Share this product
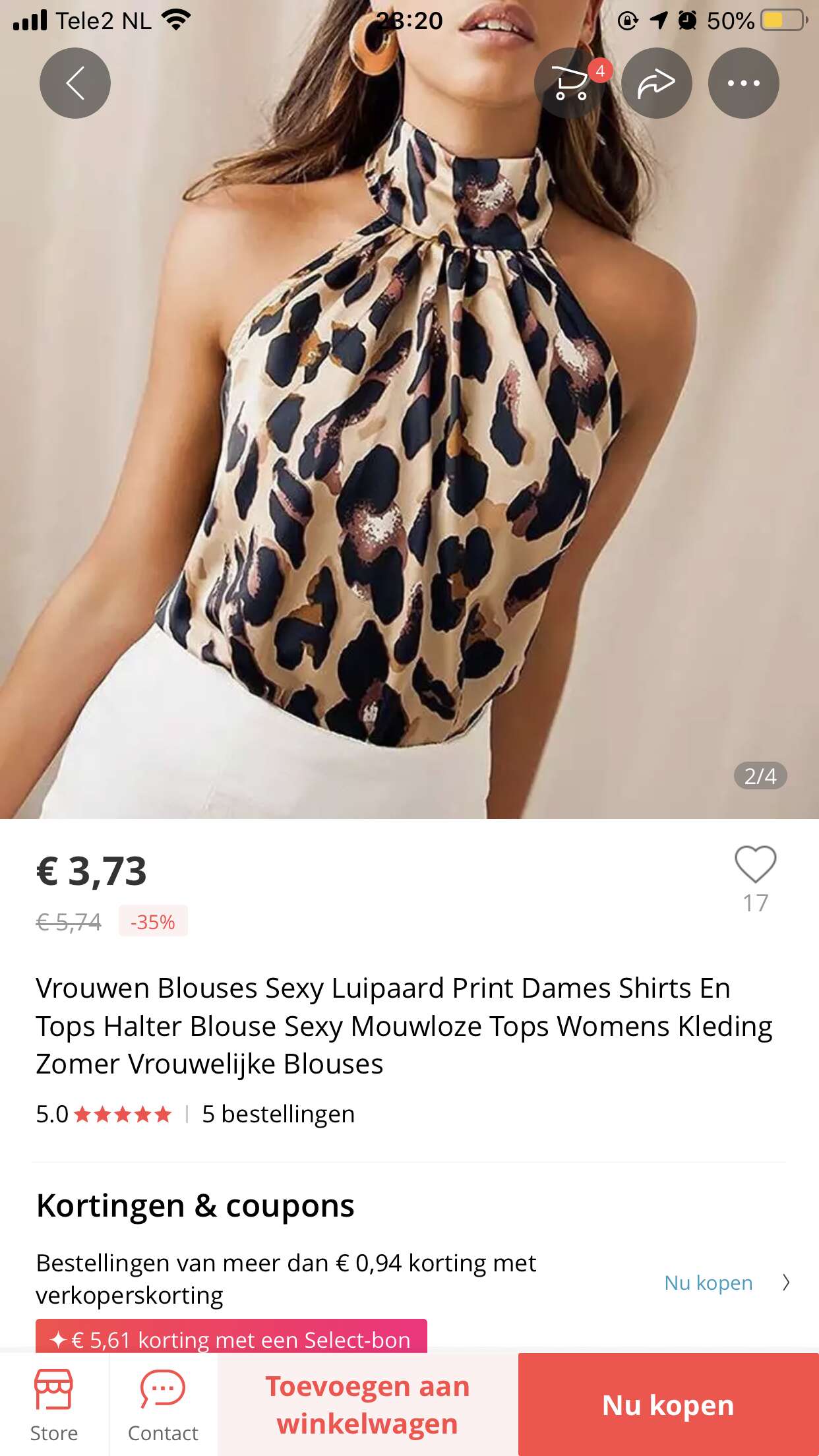Viewport: 819px width, 1456px height. [x=657, y=83]
